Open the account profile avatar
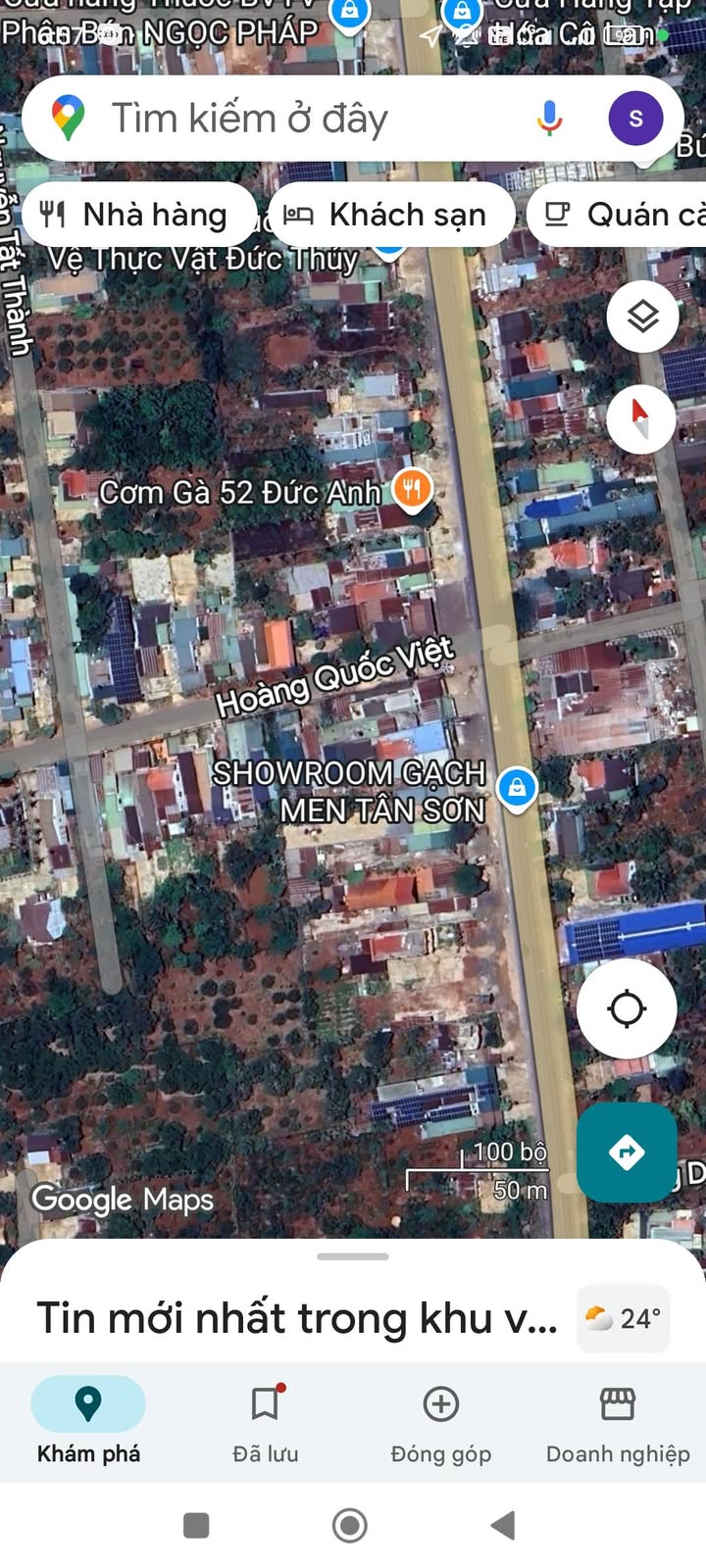Screen dimensions: 706x1568 (635, 119)
